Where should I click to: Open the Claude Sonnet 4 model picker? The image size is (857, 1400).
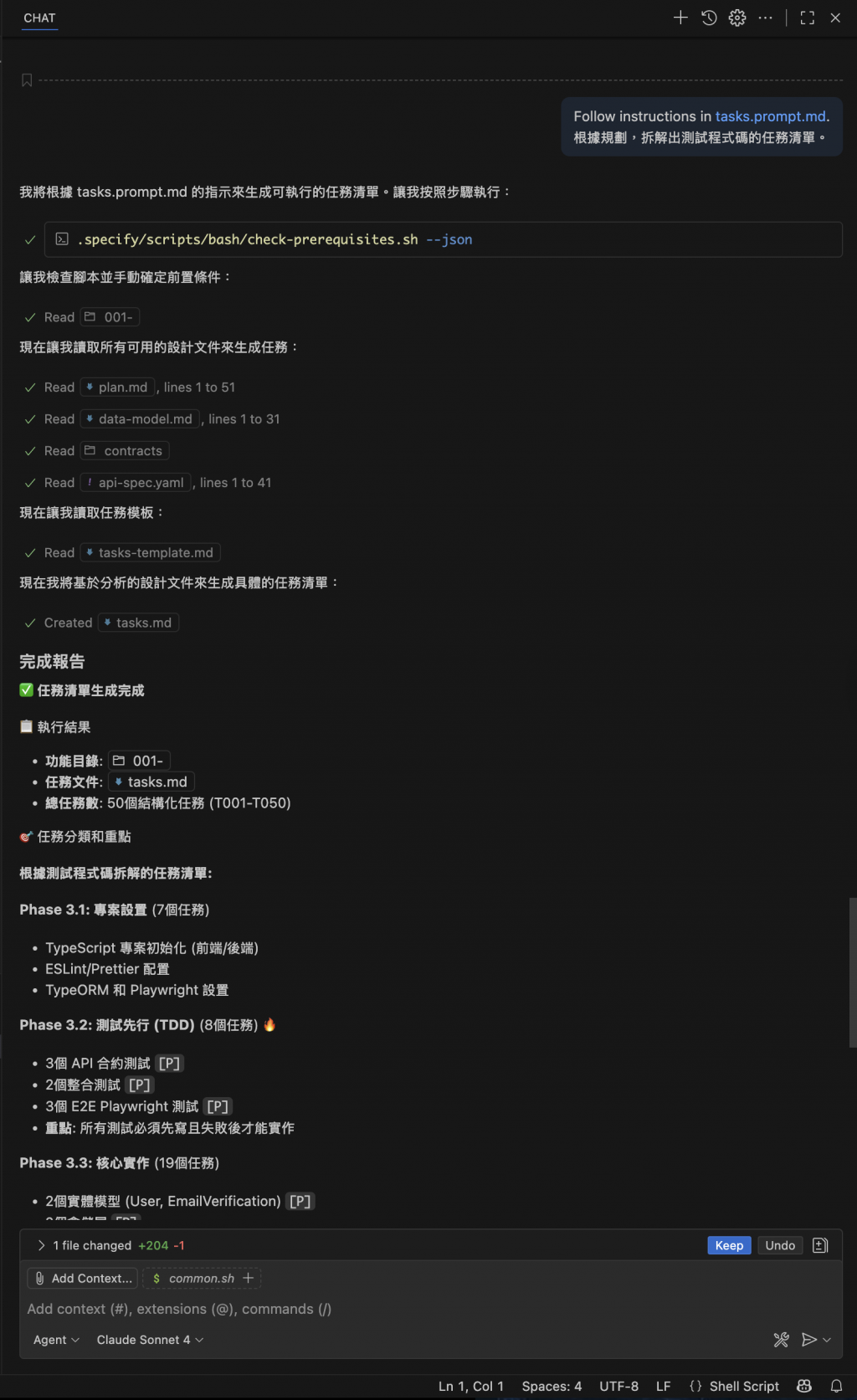coord(149,1340)
